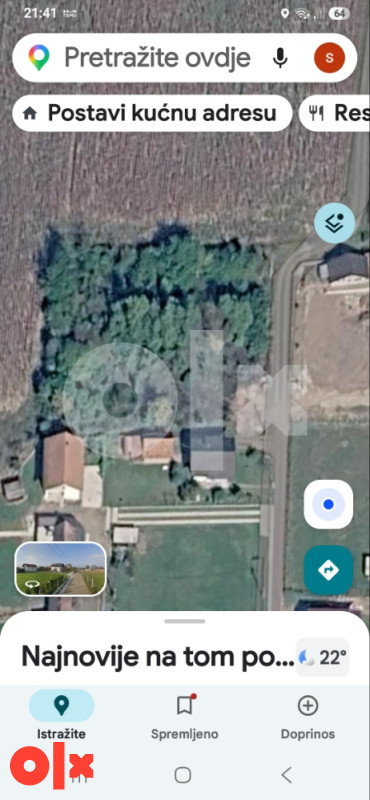Select the "Postavi kućnu adresu" chip

[152, 113]
